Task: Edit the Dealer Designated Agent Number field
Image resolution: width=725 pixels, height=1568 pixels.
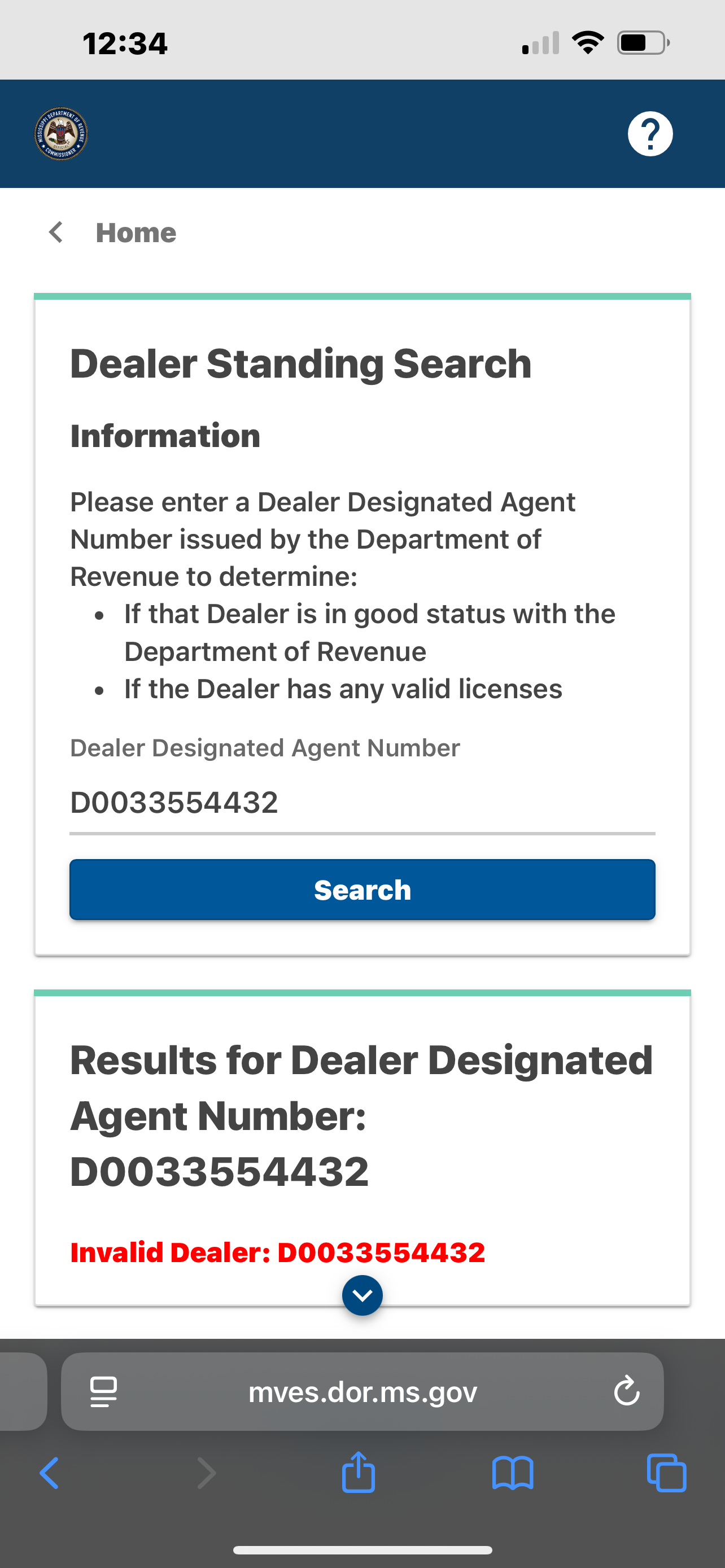Action: tap(361, 803)
